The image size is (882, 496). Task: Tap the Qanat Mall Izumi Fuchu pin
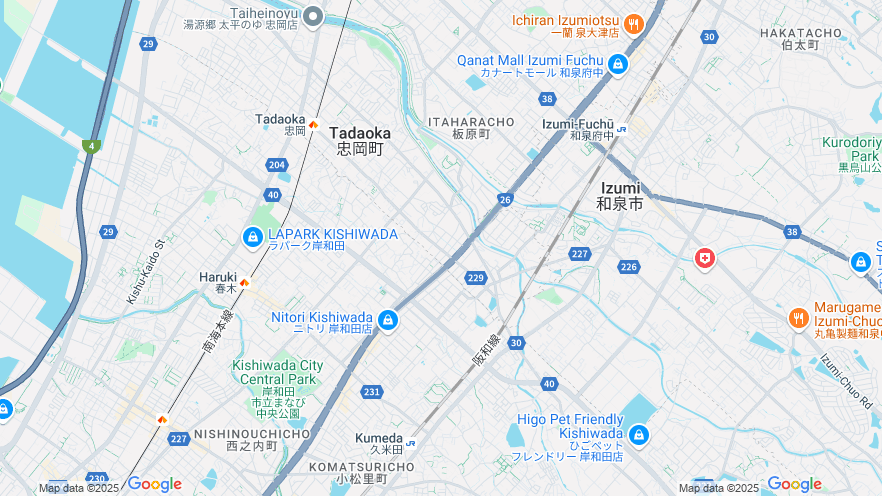point(618,65)
